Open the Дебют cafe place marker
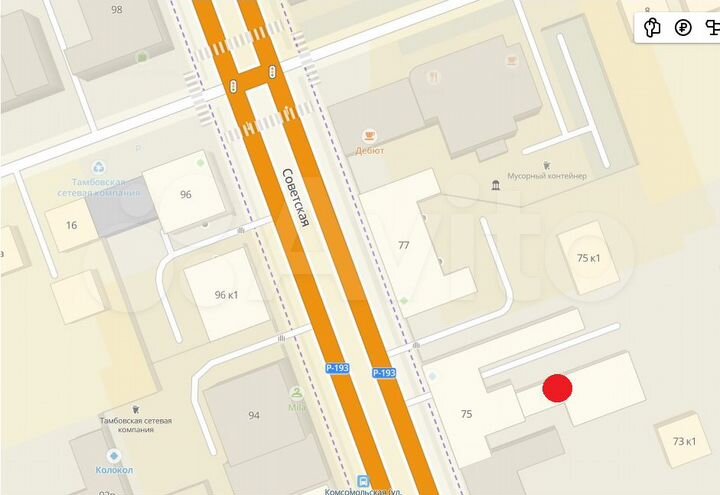This screenshot has width=720, height=495. [368, 134]
